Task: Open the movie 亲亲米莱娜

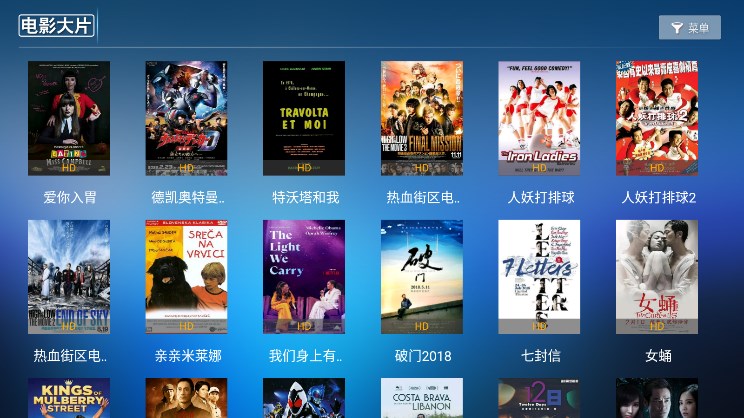Action: pyautogui.click(x=187, y=276)
